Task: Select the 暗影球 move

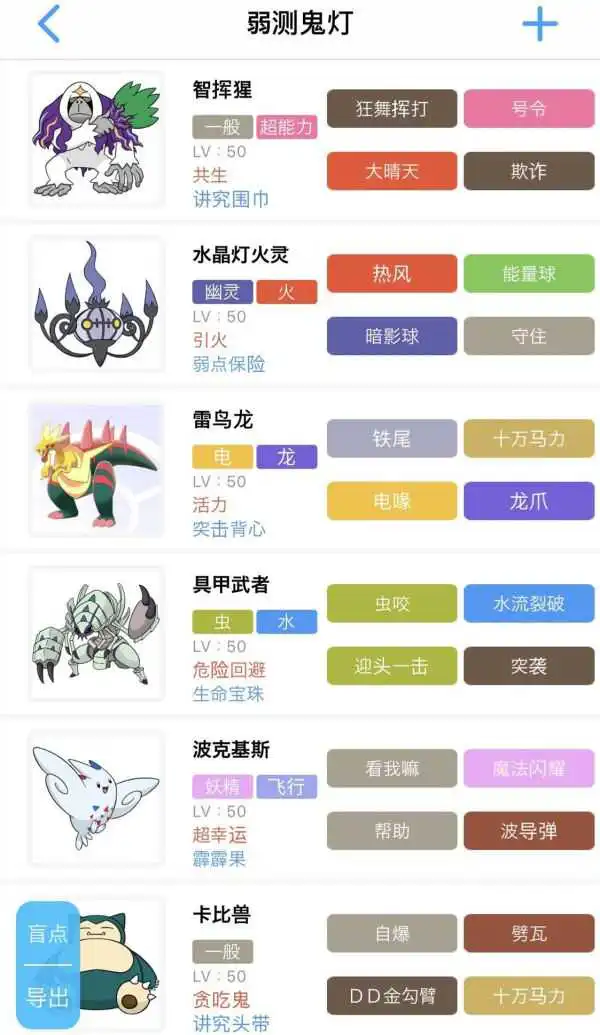Action: point(391,336)
